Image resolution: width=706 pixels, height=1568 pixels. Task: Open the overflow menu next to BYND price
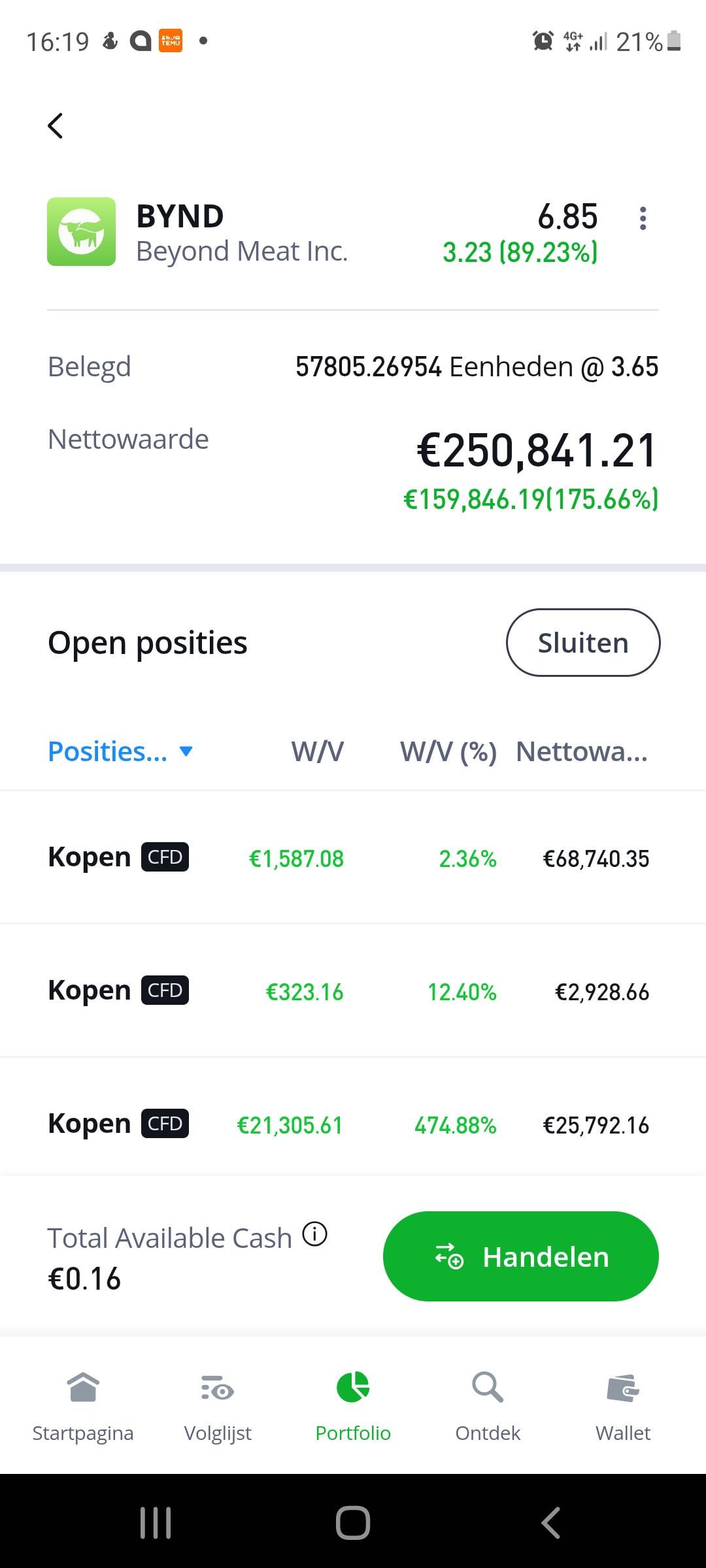tap(643, 219)
